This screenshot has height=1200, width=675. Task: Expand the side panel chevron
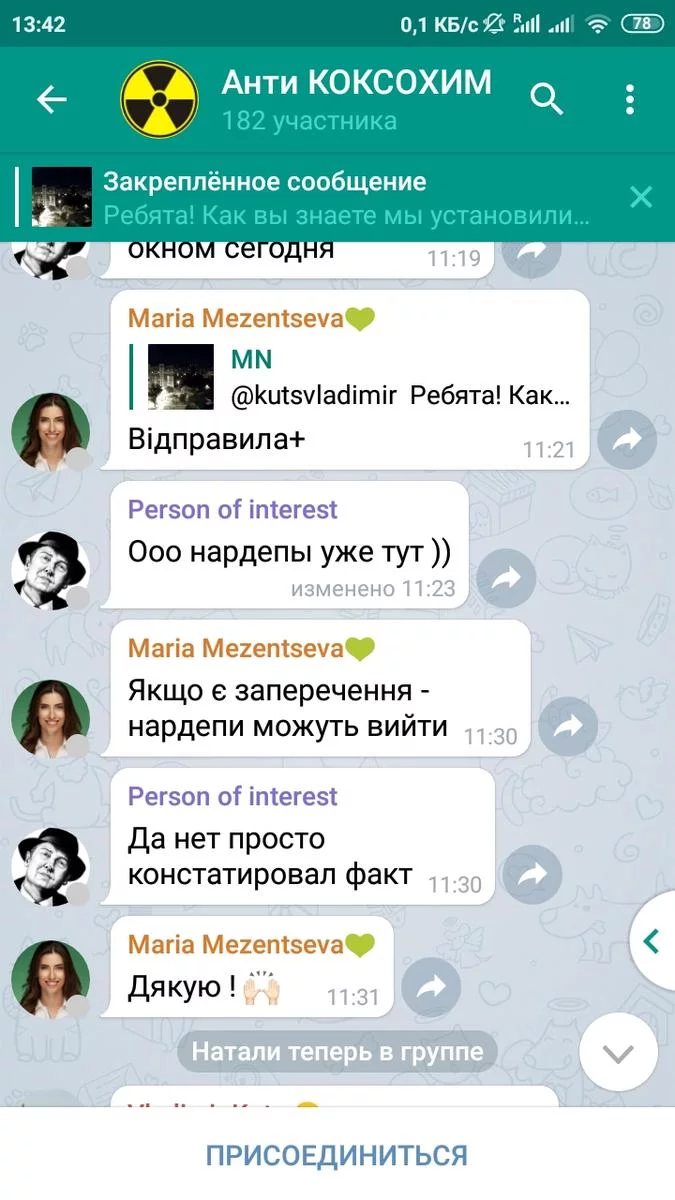coord(652,941)
